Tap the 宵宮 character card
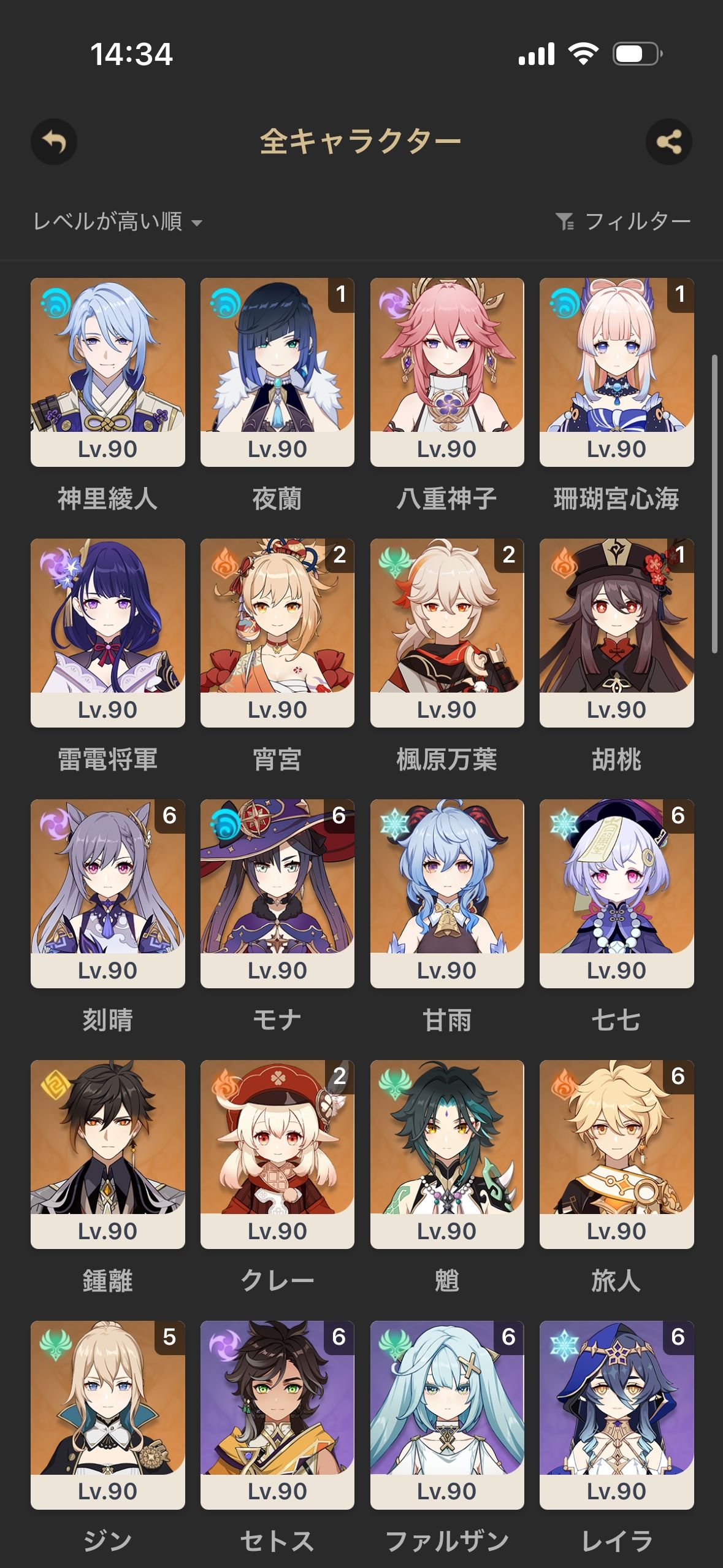Viewport: 723px width, 1568px height. (277, 632)
